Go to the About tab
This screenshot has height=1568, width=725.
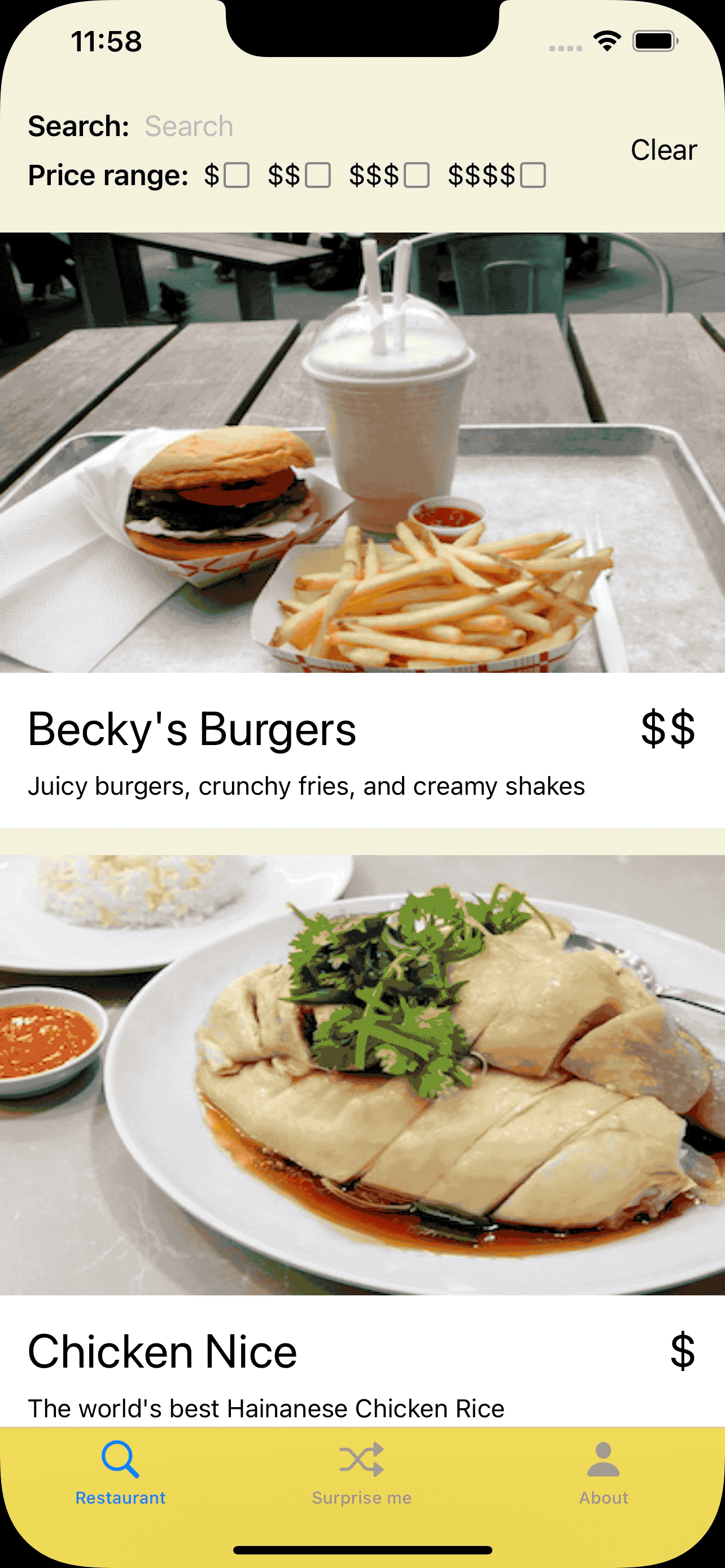(603, 1473)
